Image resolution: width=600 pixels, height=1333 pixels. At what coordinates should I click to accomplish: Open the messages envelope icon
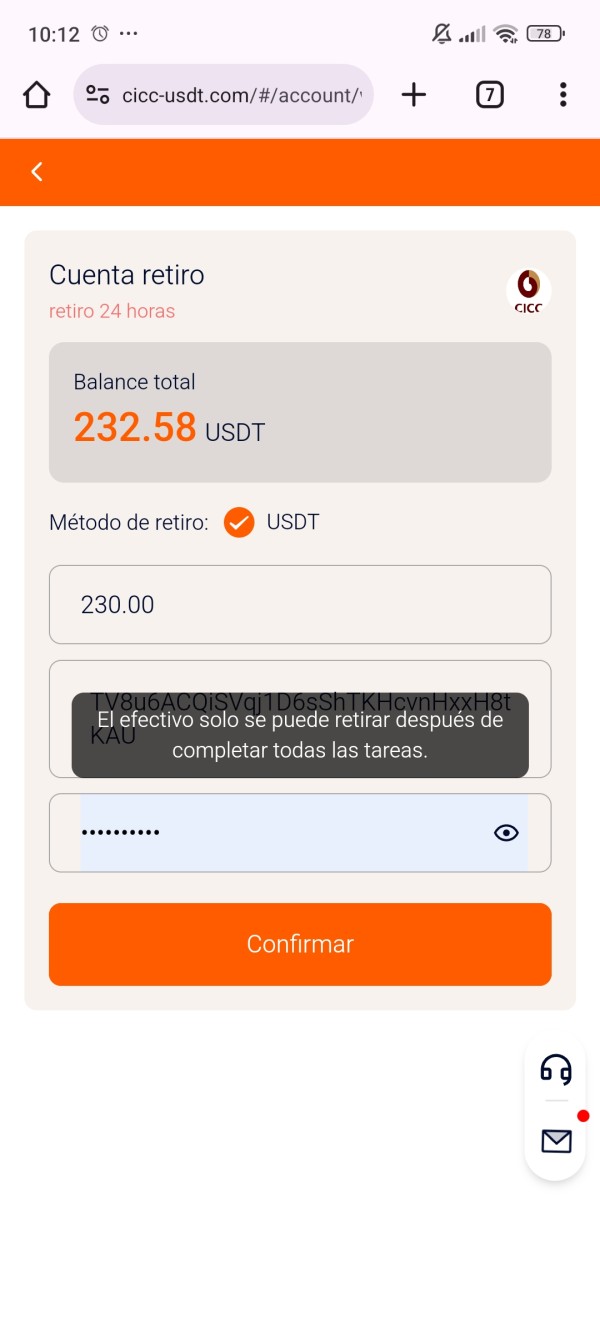click(x=556, y=1141)
